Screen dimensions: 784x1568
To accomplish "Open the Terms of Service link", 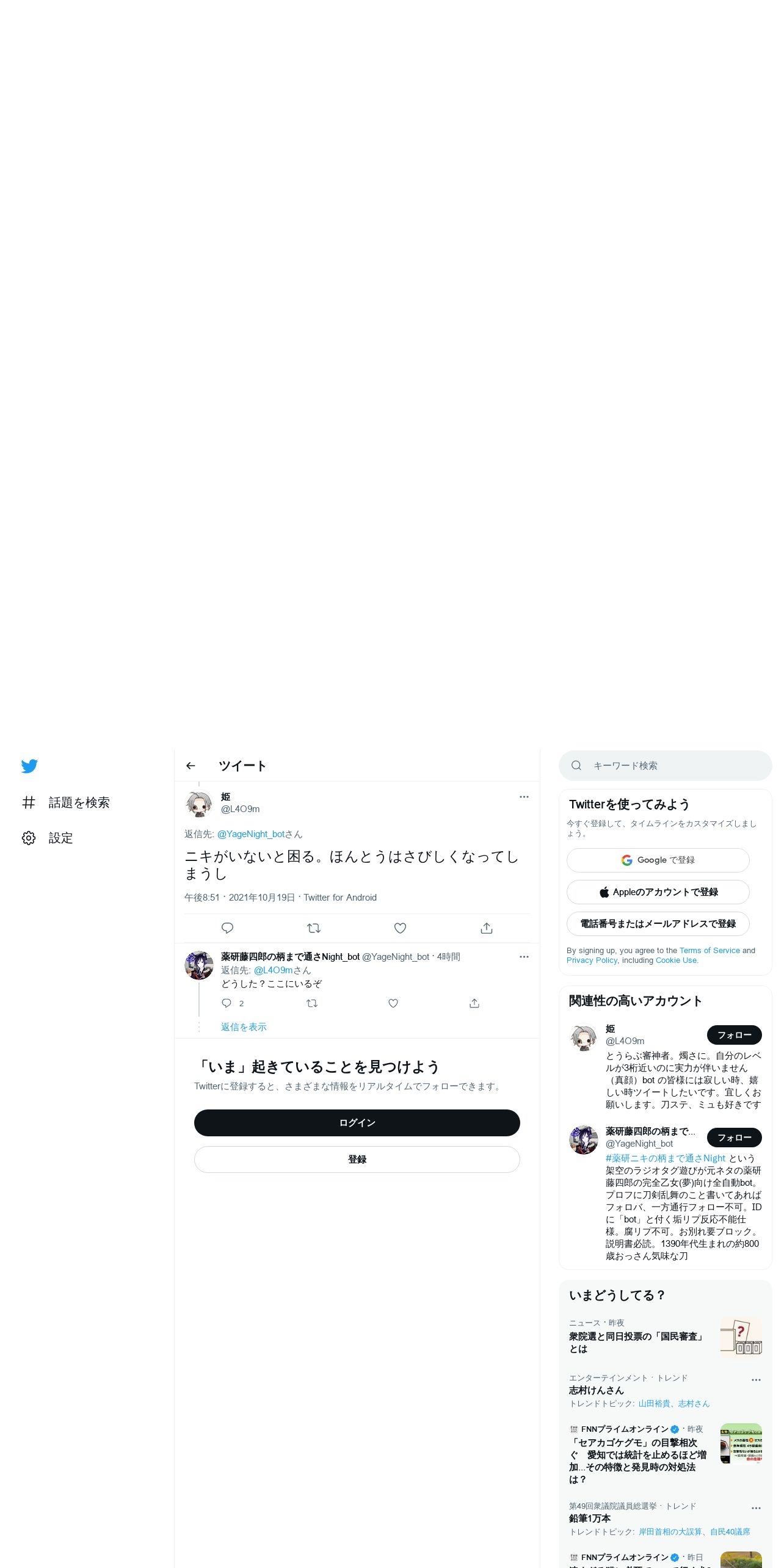I will [x=710, y=951].
